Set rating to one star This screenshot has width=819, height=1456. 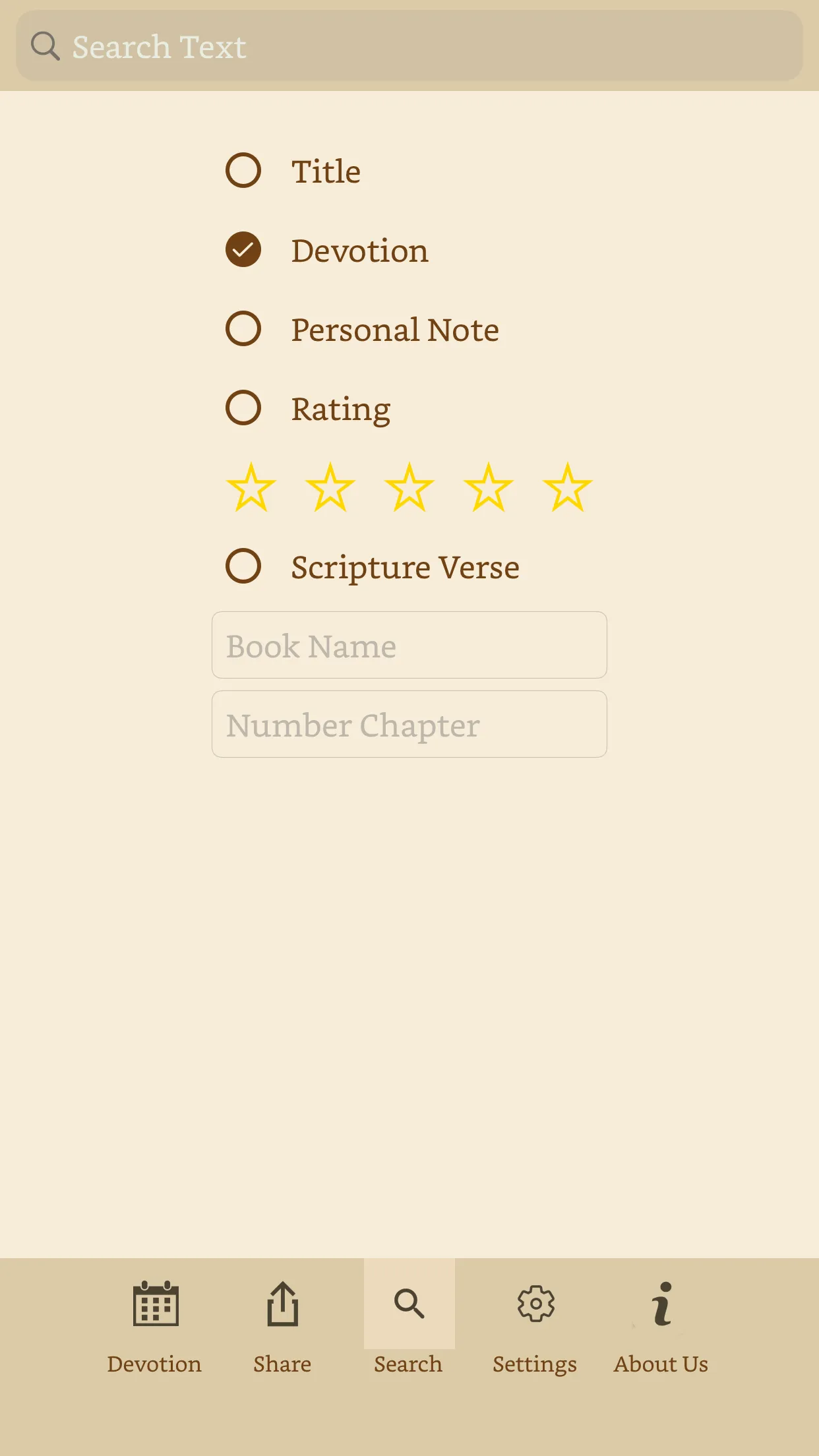(251, 488)
